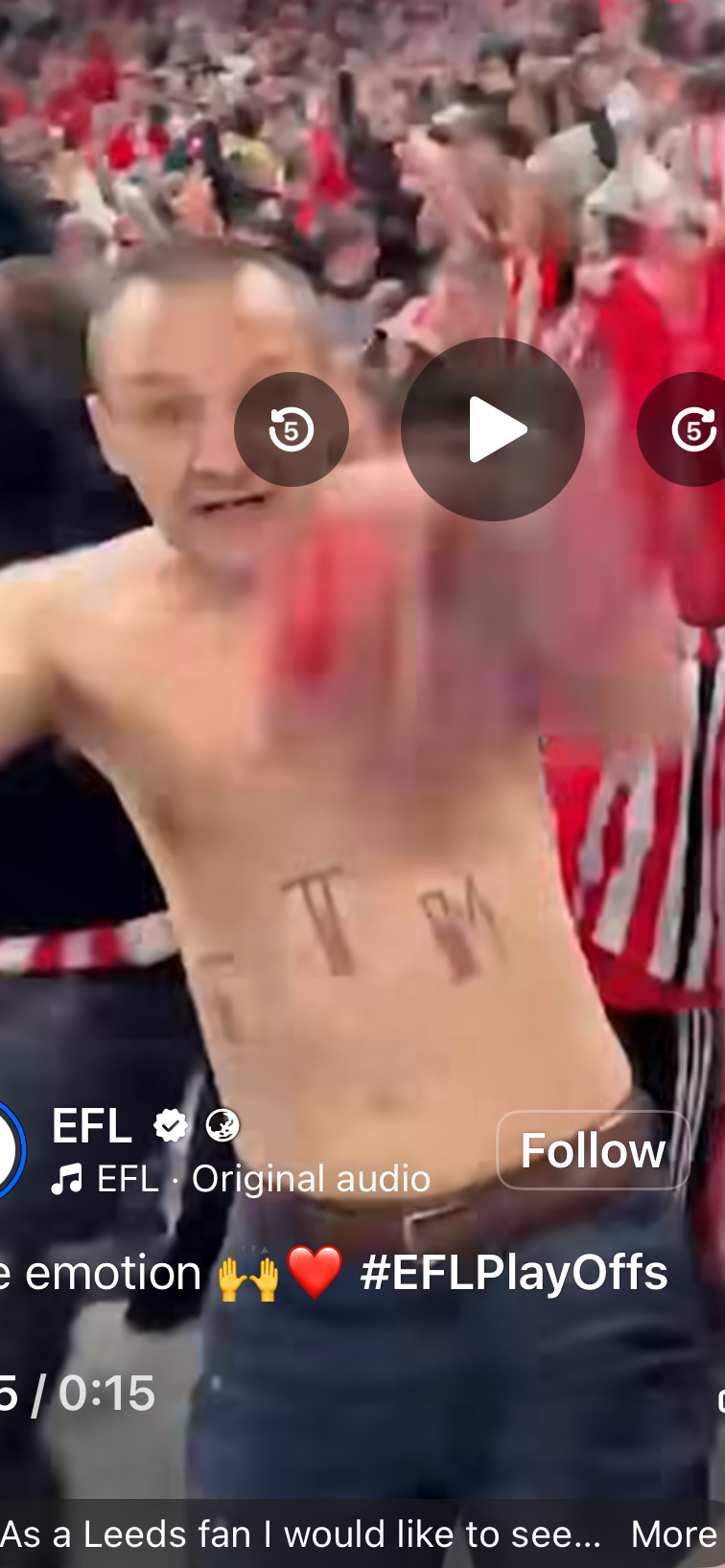Open the EFL profile name
Viewport: 725px width, 1568px height.
(x=92, y=1125)
